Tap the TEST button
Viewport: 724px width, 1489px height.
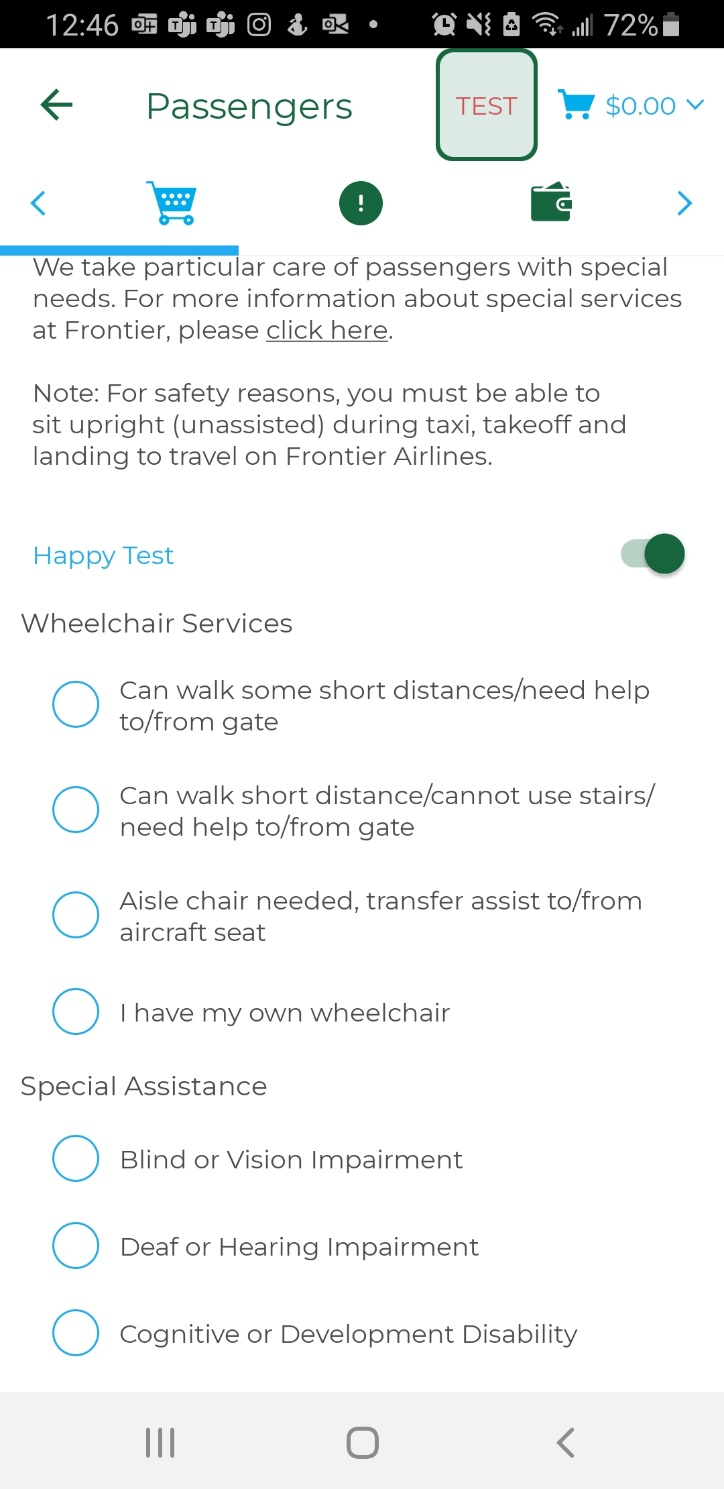tap(487, 105)
